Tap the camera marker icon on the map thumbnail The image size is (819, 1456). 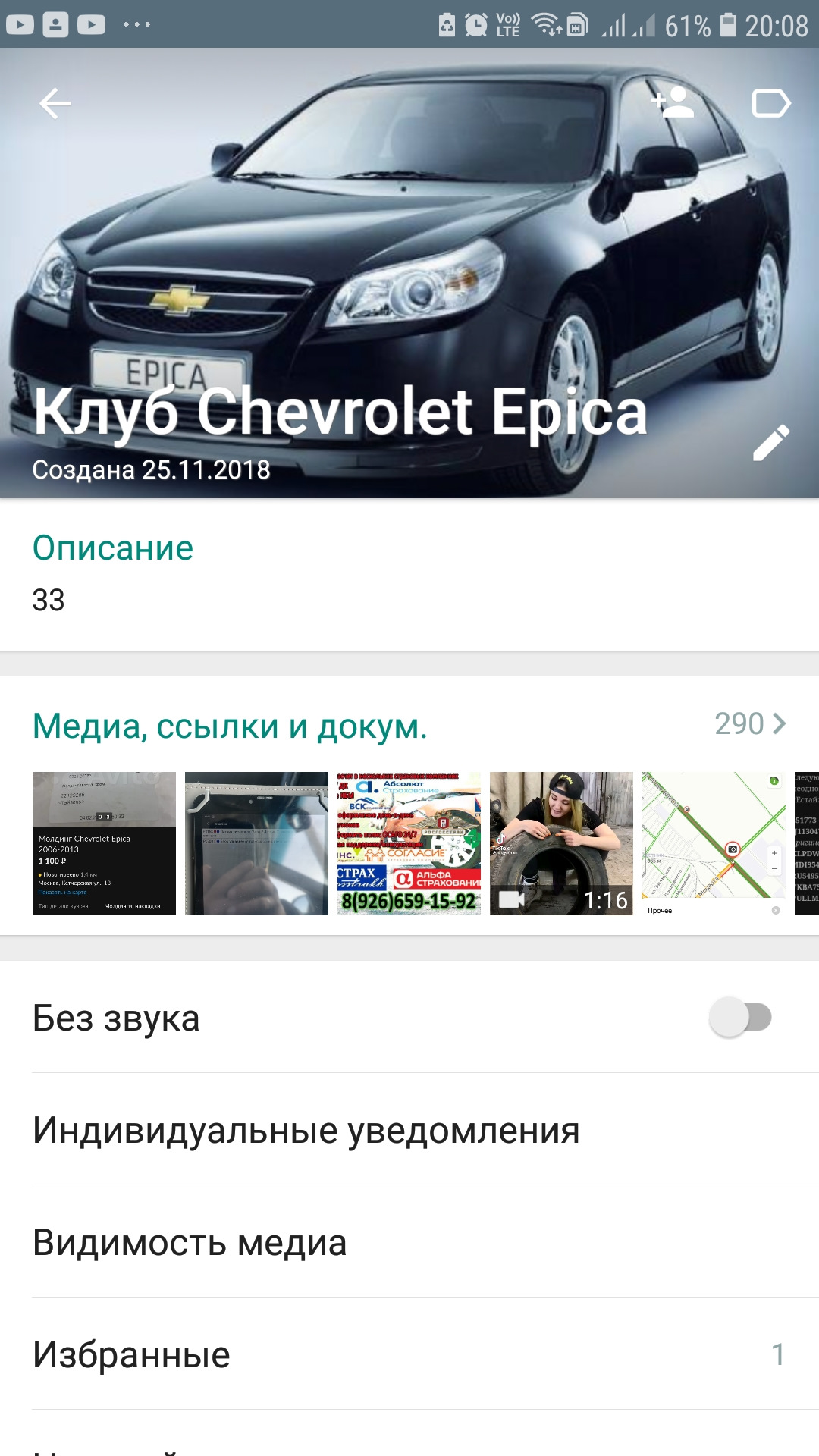coord(733,849)
